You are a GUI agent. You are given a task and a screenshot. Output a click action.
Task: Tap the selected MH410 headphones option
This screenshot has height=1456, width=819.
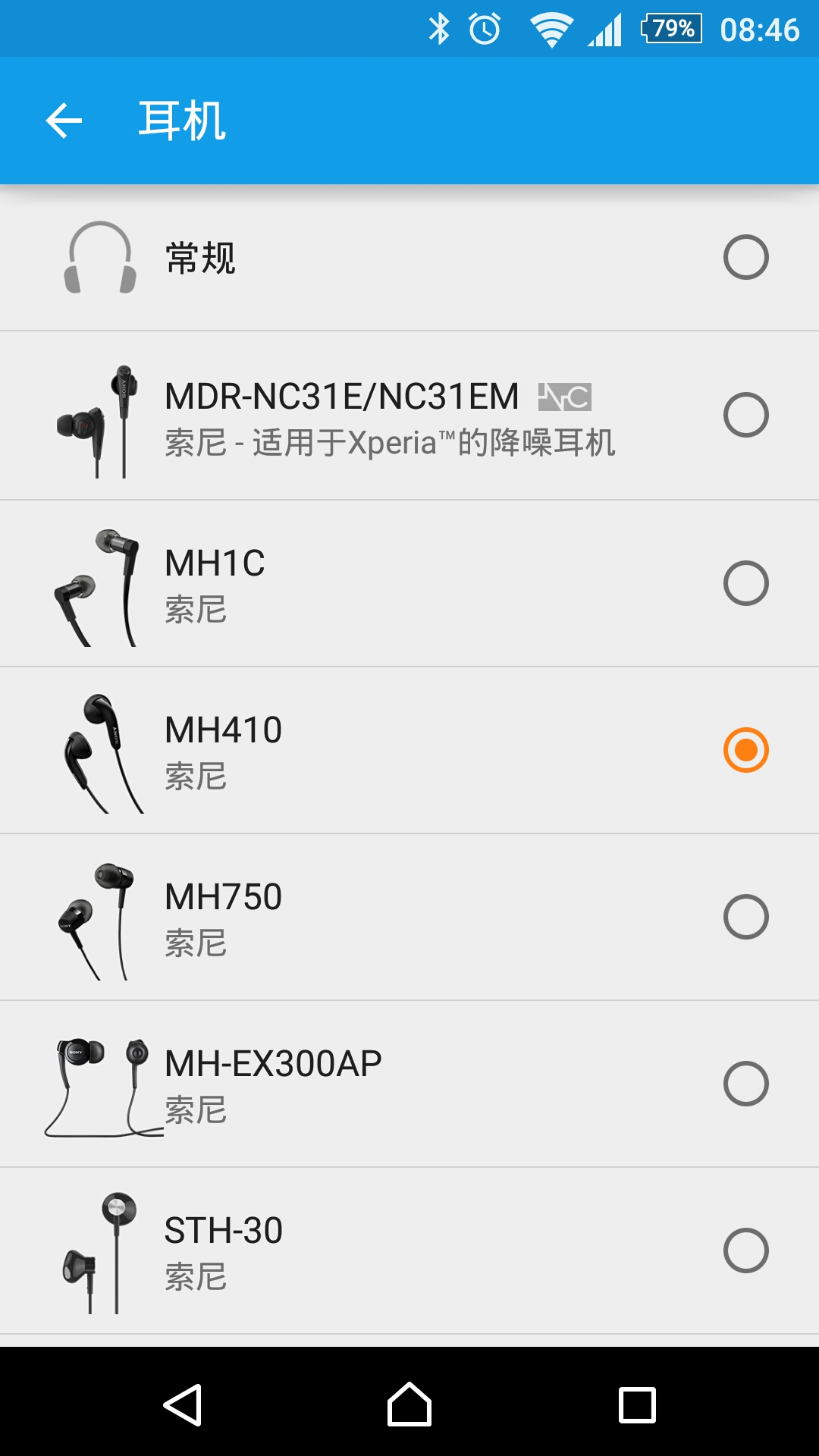coord(745,750)
